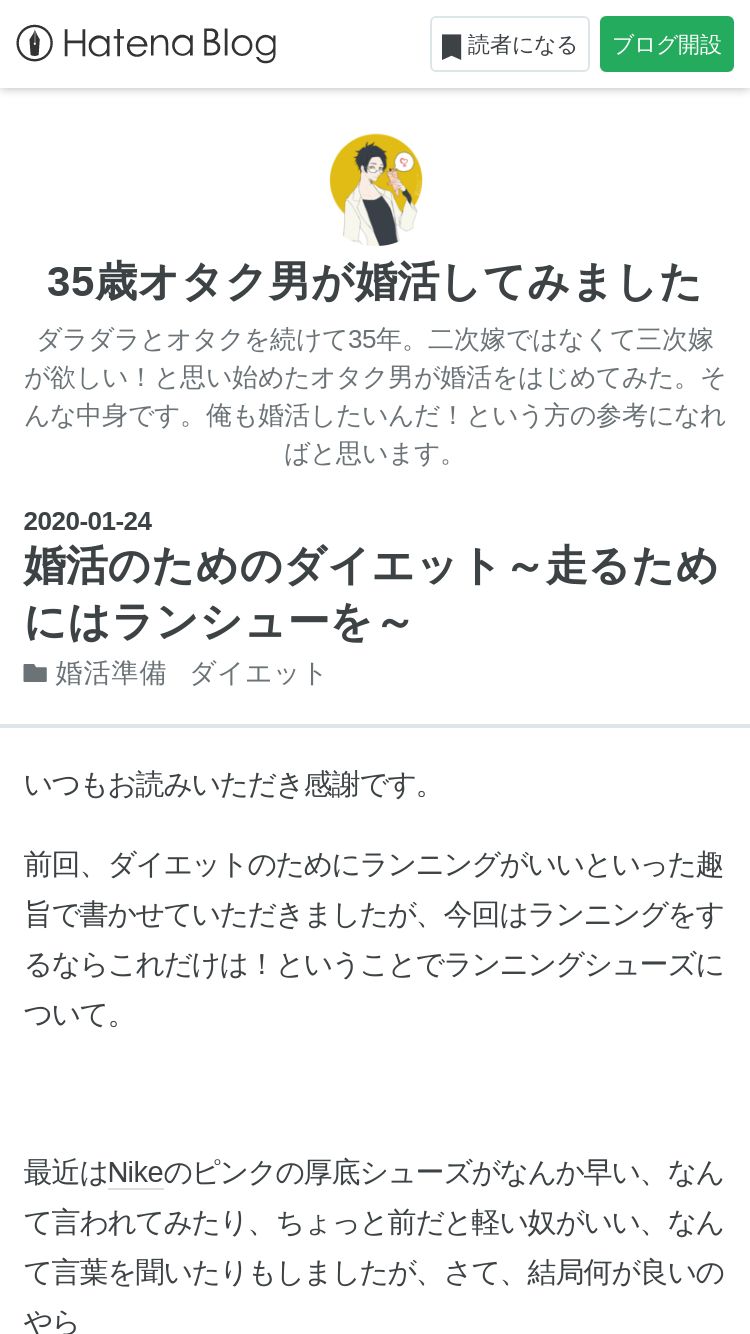This screenshot has height=1334, width=750.
Task: Follow the underlined Nike keyword link
Action: point(135,1172)
